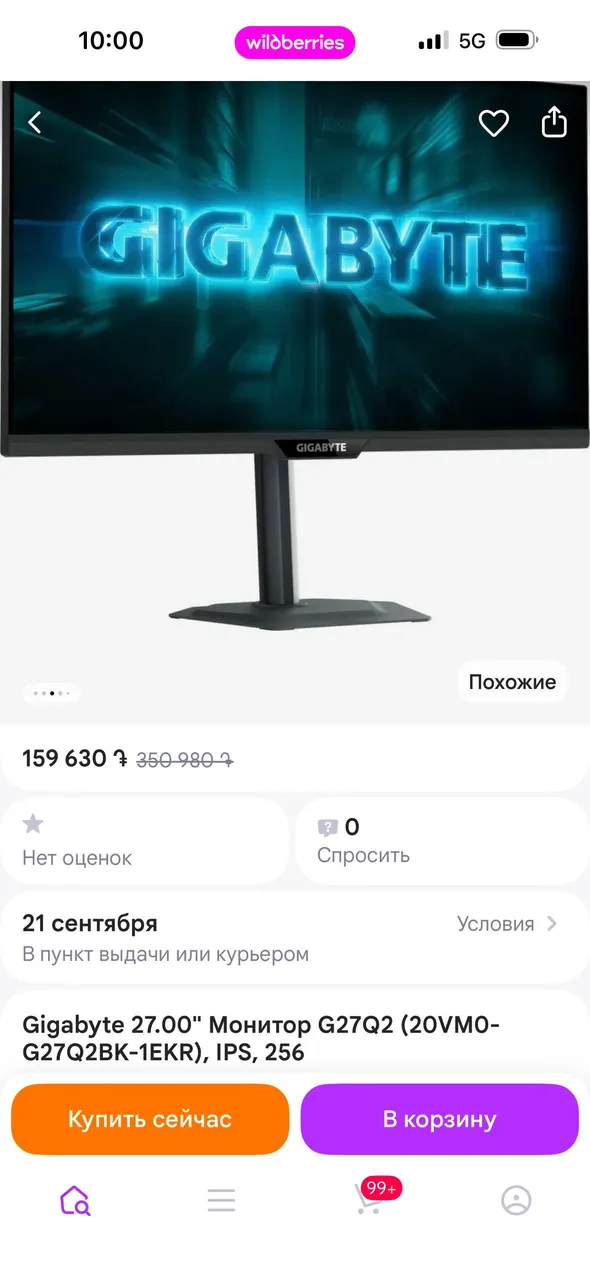Ask a question via Спросить
The image size is (590, 1280).
443,841
